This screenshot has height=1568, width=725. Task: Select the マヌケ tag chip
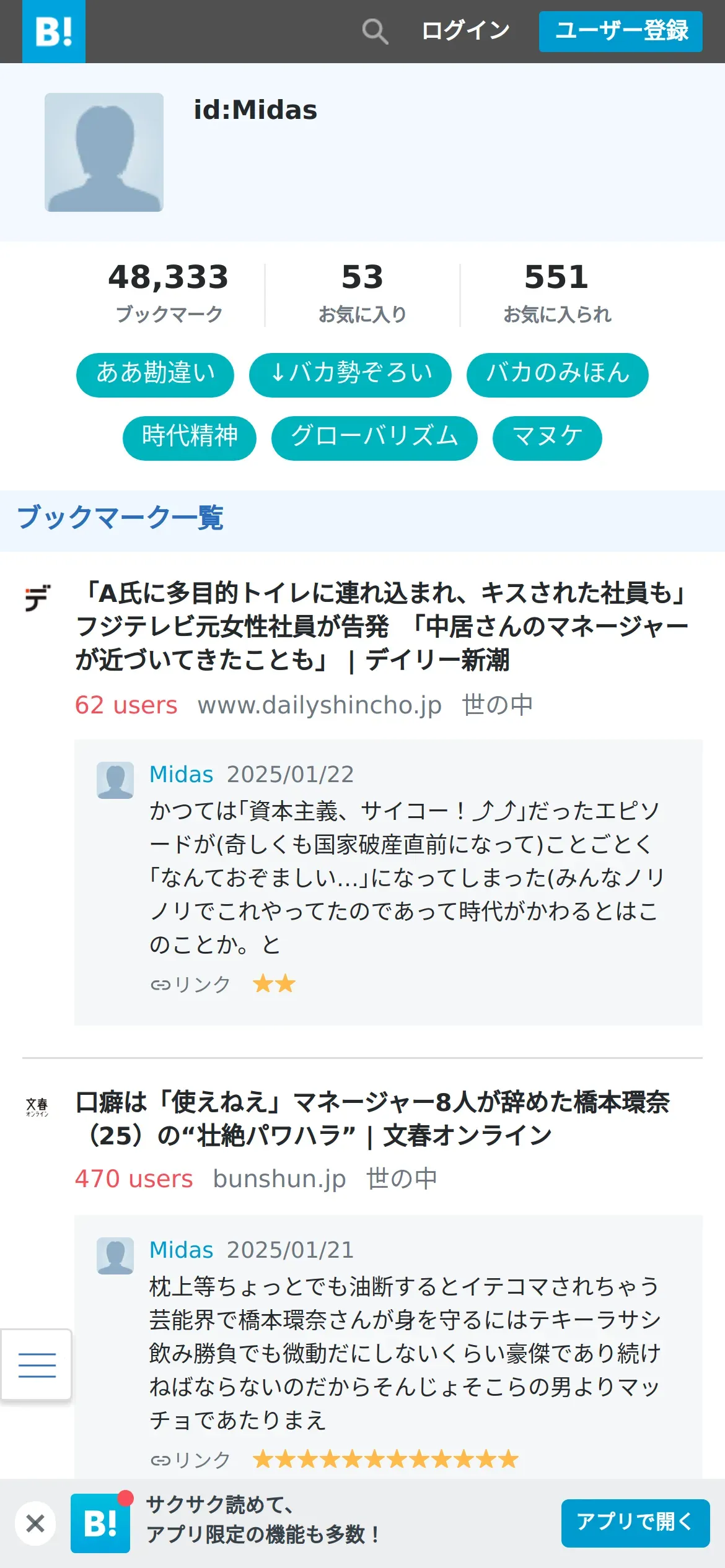pos(547,438)
